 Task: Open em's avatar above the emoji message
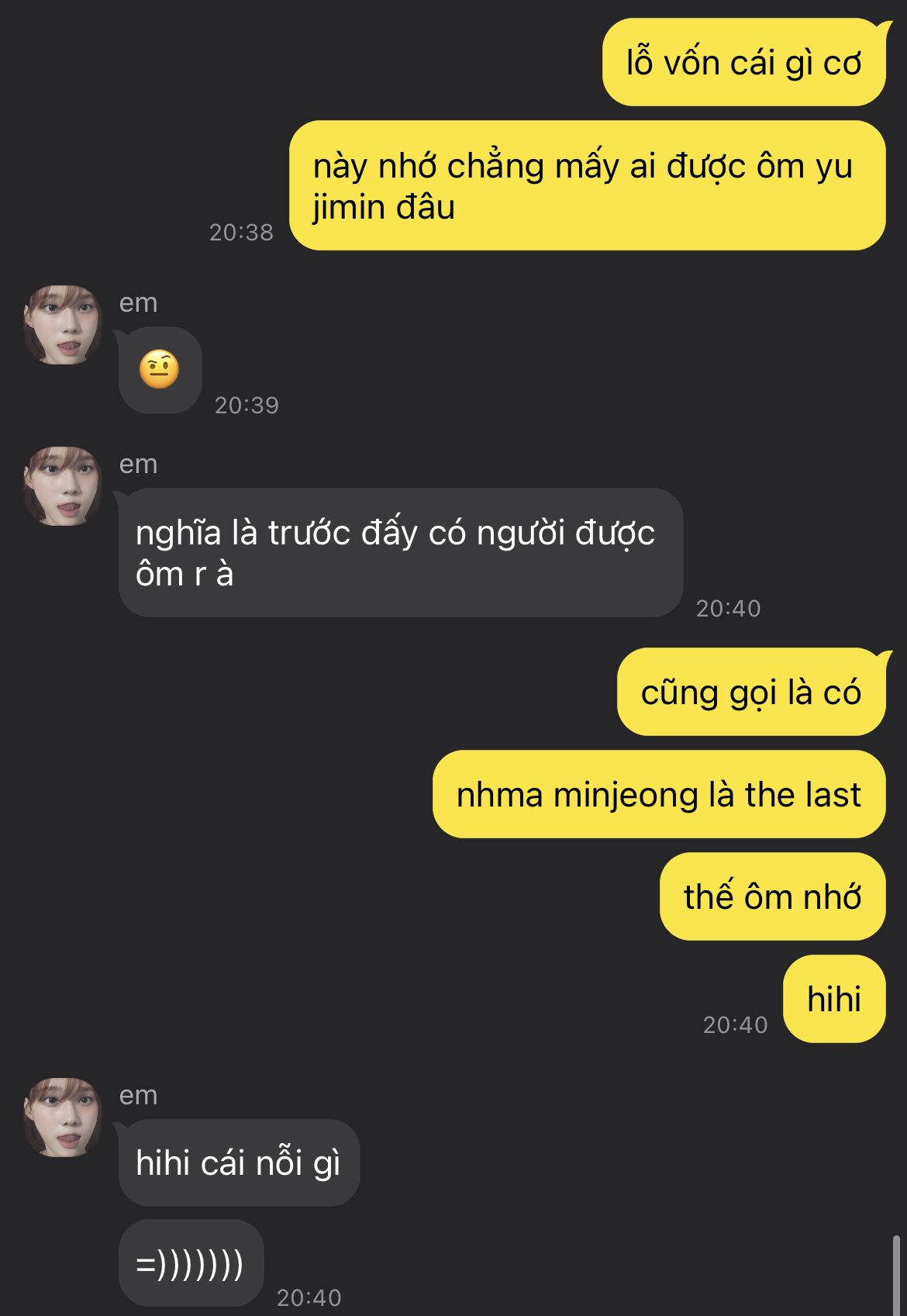tap(62, 325)
